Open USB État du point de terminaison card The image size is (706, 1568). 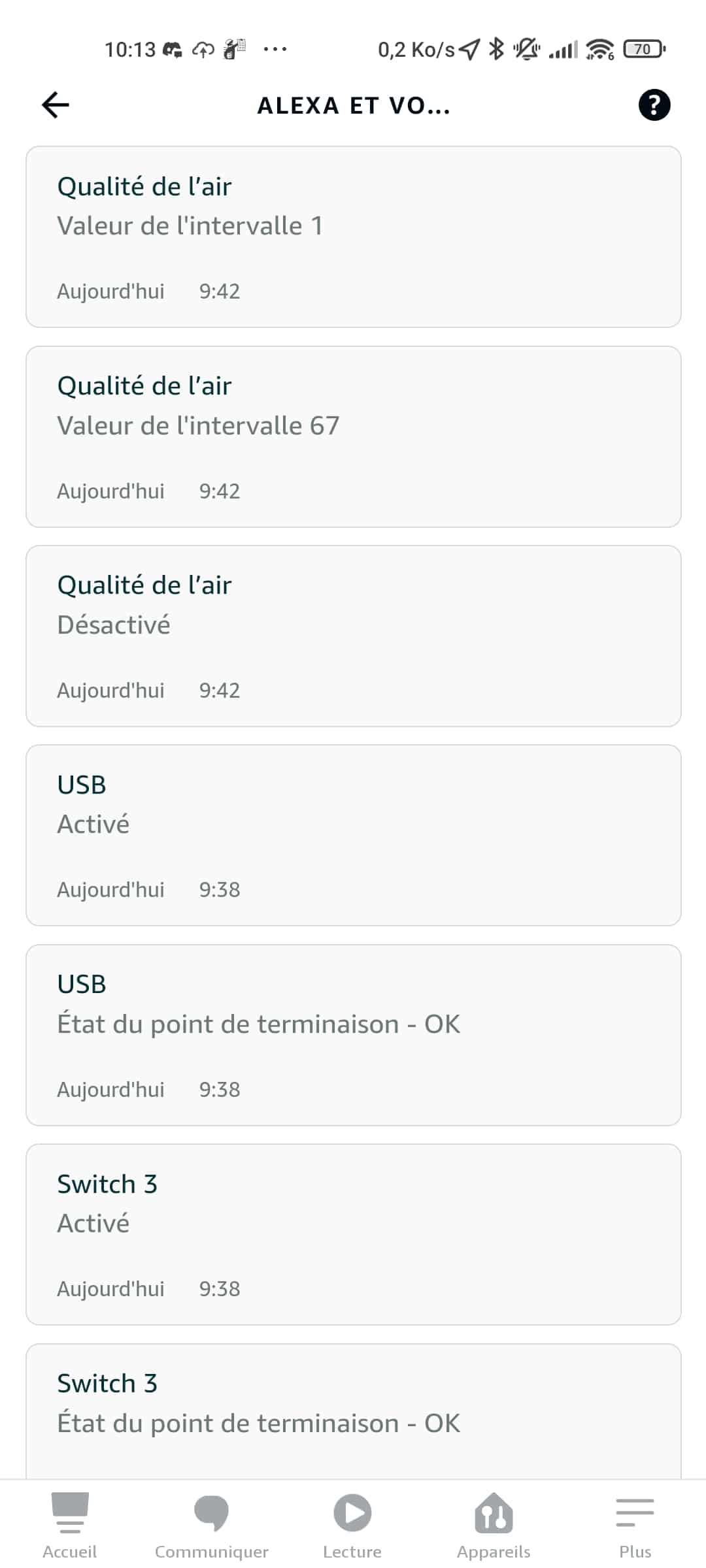[354, 1035]
